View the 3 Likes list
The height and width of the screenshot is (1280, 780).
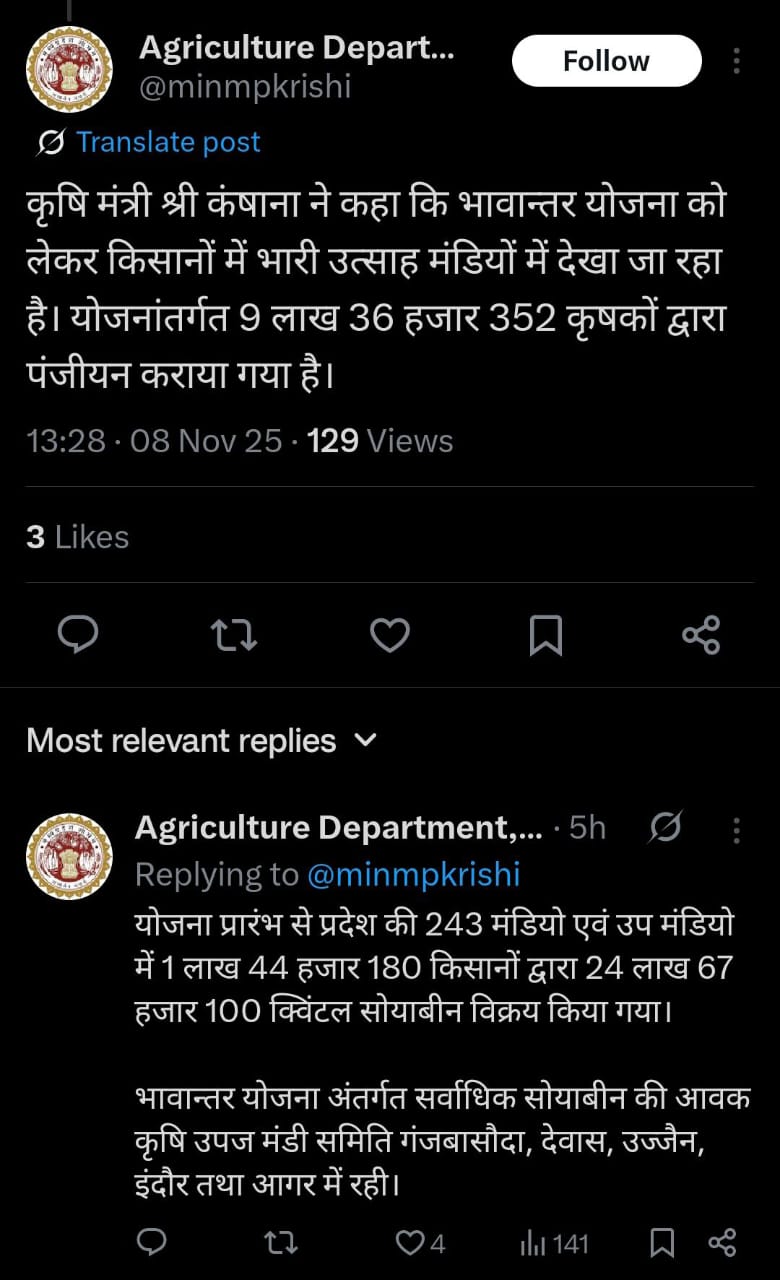[77, 537]
